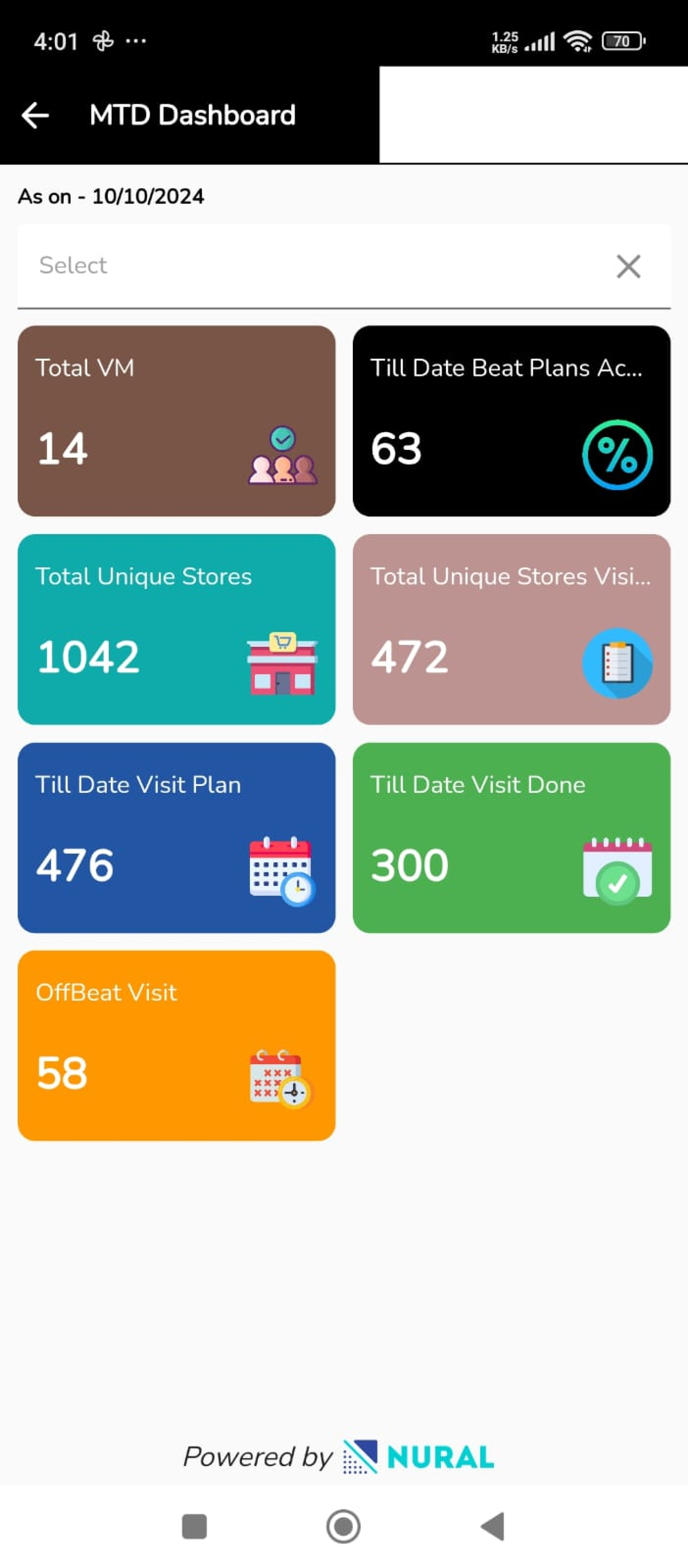Image resolution: width=688 pixels, height=1568 pixels.
Task: Open the OffBeat Visit card
Action: pos(176,1045)
